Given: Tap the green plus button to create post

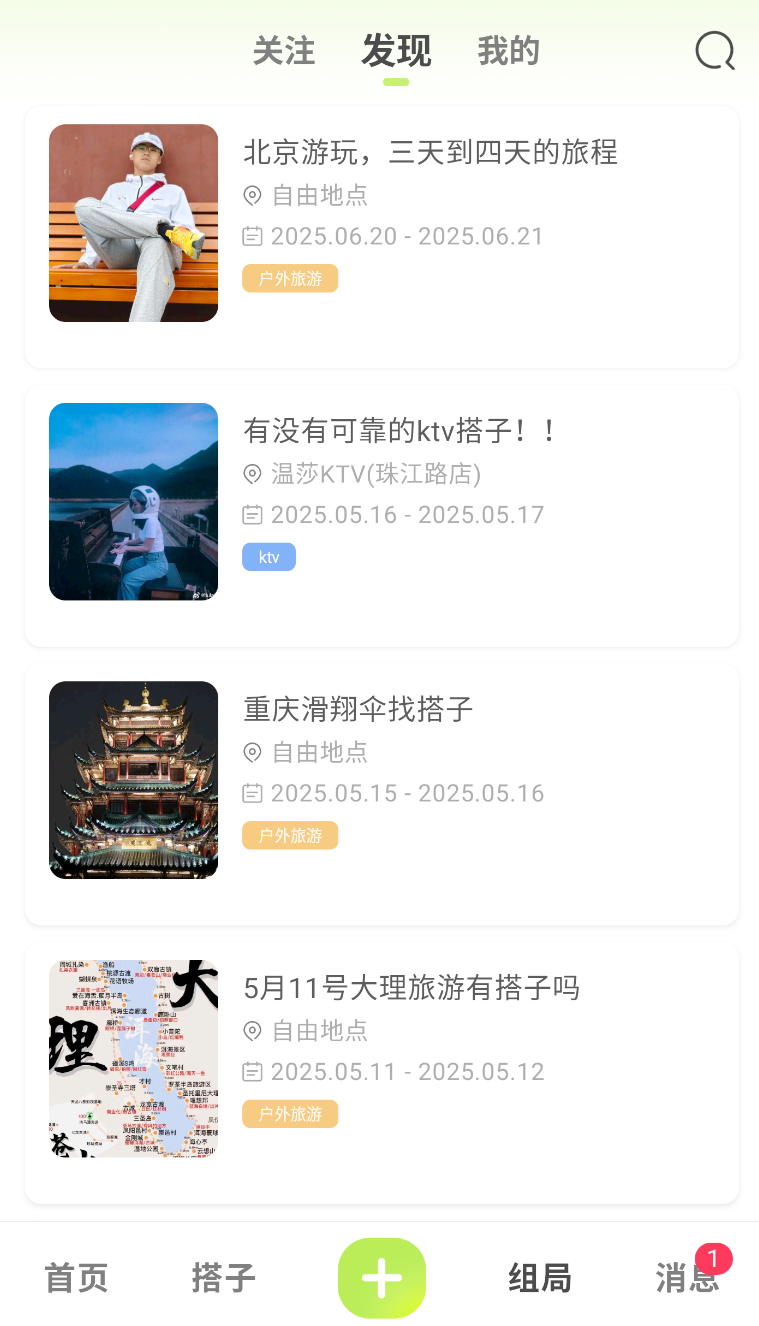Looking at the screenshot, I should pos(381,1277).
